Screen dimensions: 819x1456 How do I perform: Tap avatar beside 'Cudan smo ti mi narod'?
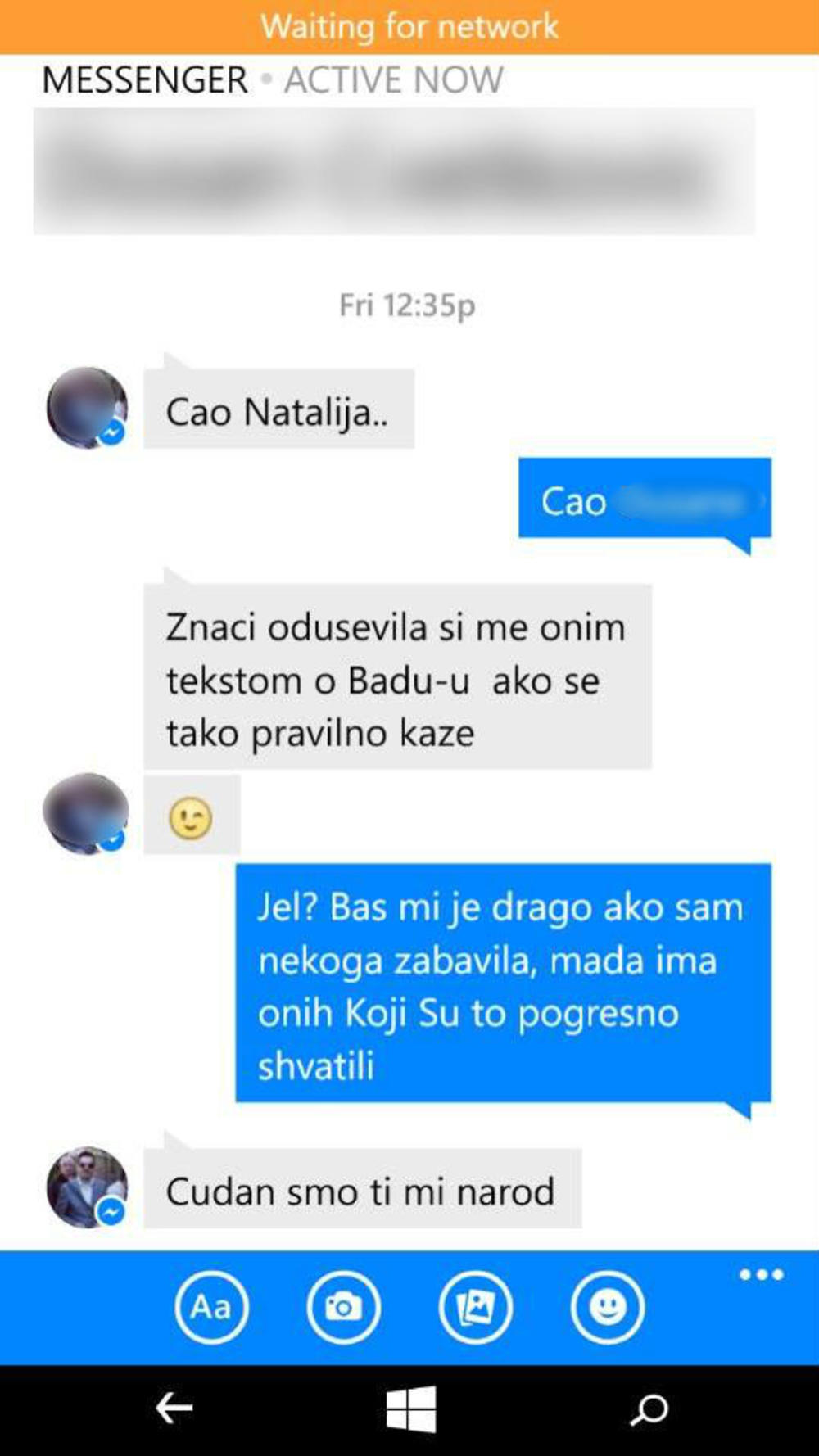(87, 1187)
